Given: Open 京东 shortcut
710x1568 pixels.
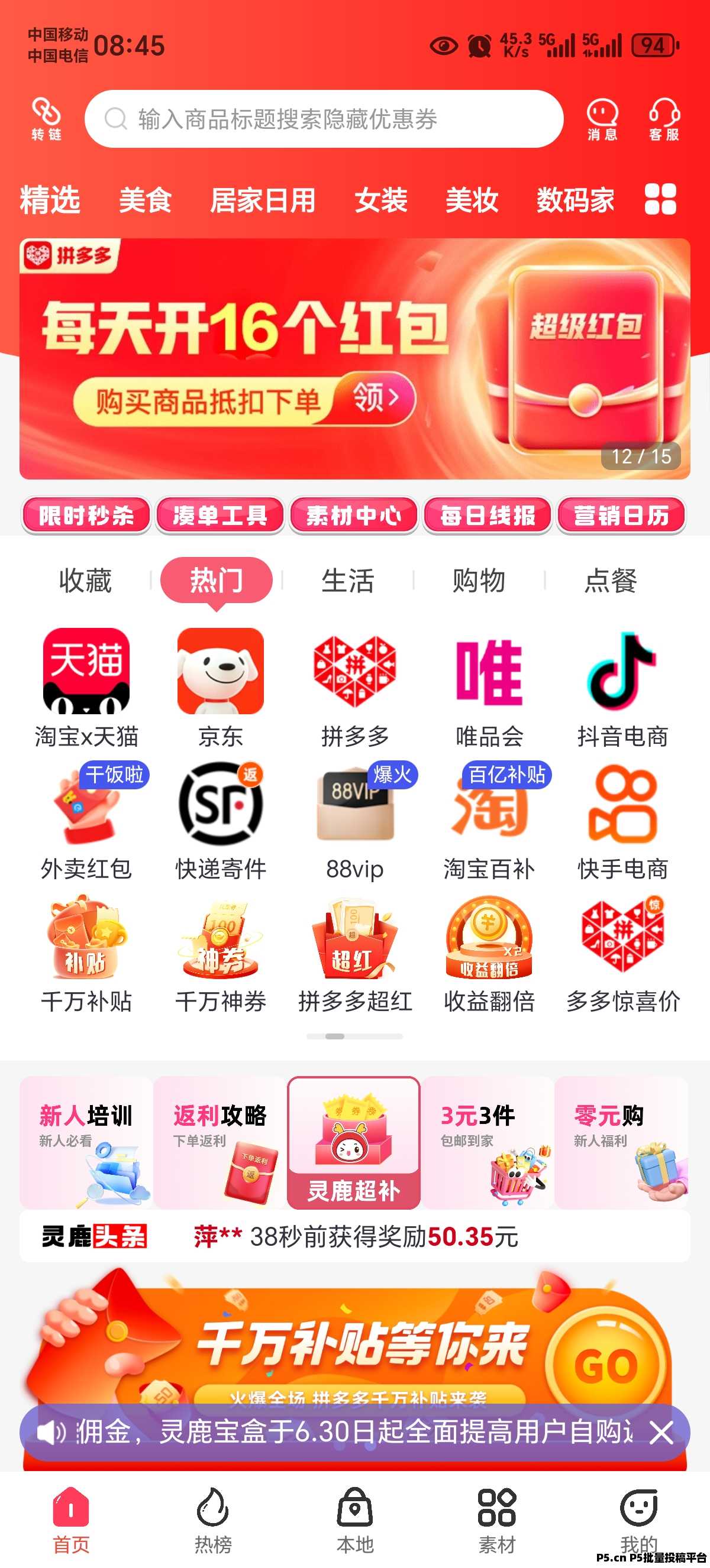Looking at the screenshot, I should click(x=221, y=688).
